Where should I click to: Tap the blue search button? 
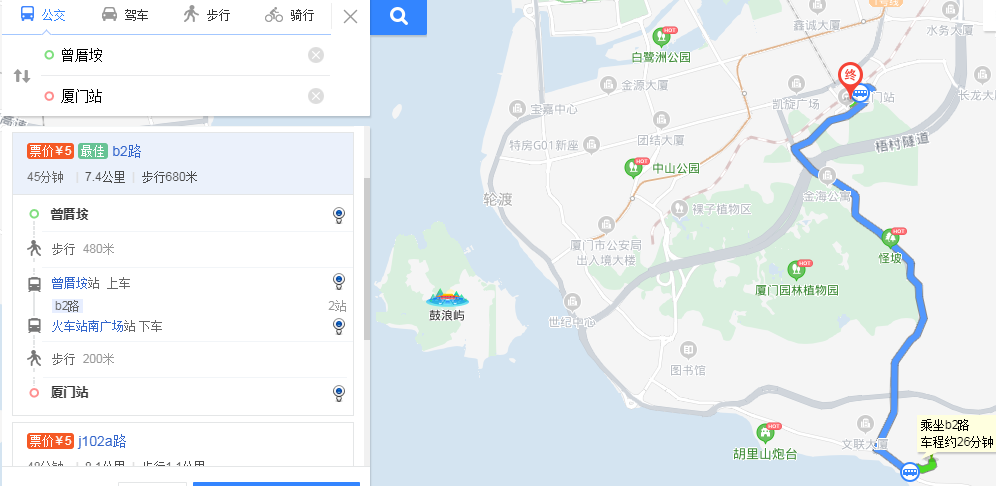pyautogui.click(x=398, y=17)
